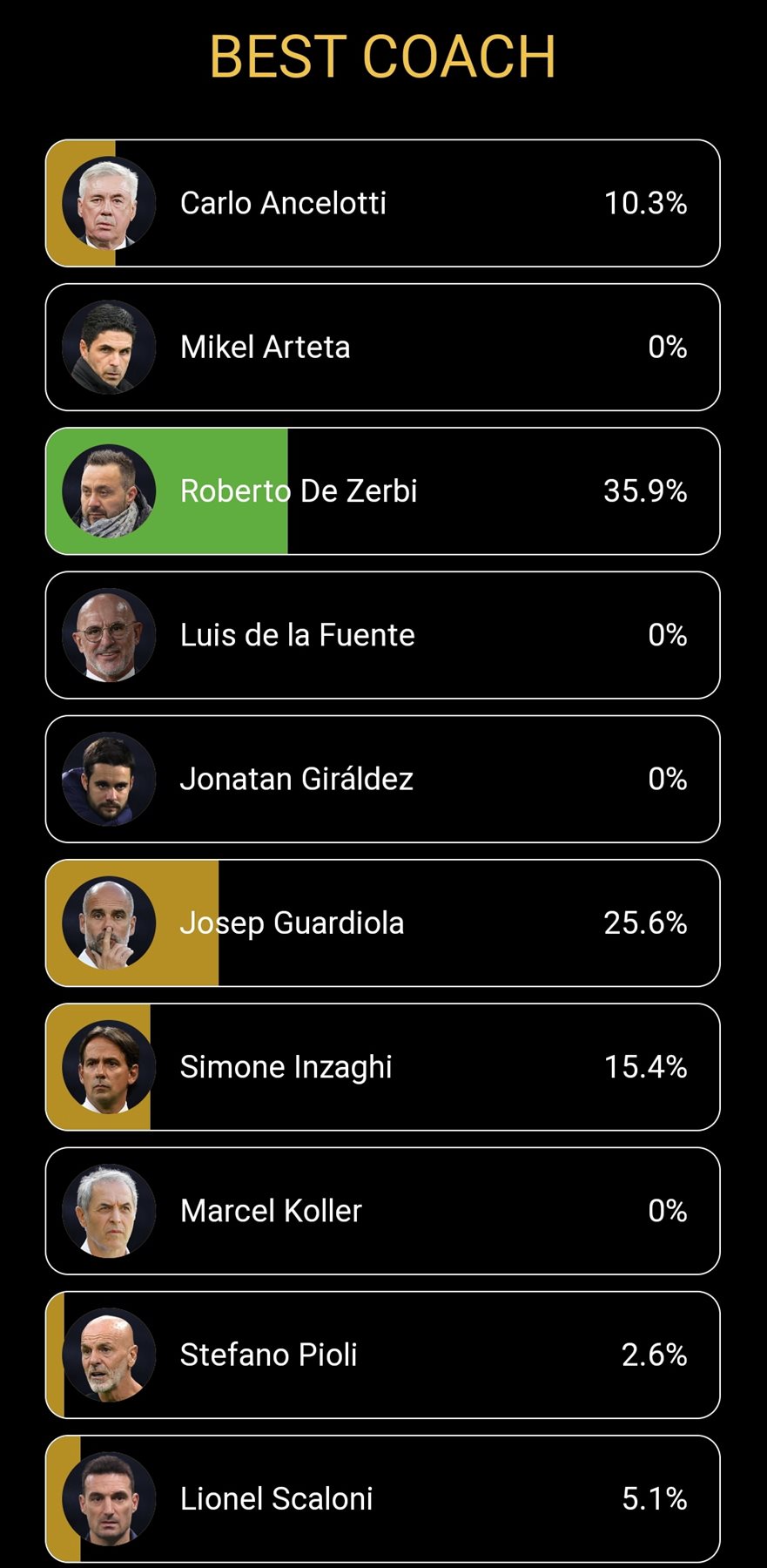Vote for Mikel Arteta
The image size is (767, 1568).
(382, 347)
